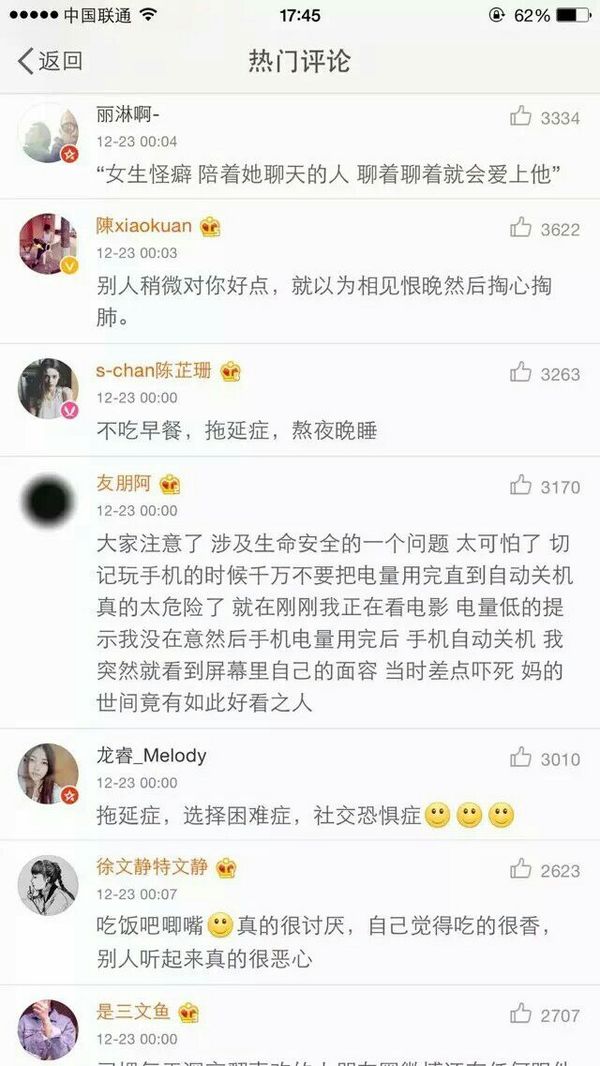Image resolution: width=600 pixels, height=1066 pixels.
Task: Open 丽淋啊-'s profile avatar
Action: 48,132
